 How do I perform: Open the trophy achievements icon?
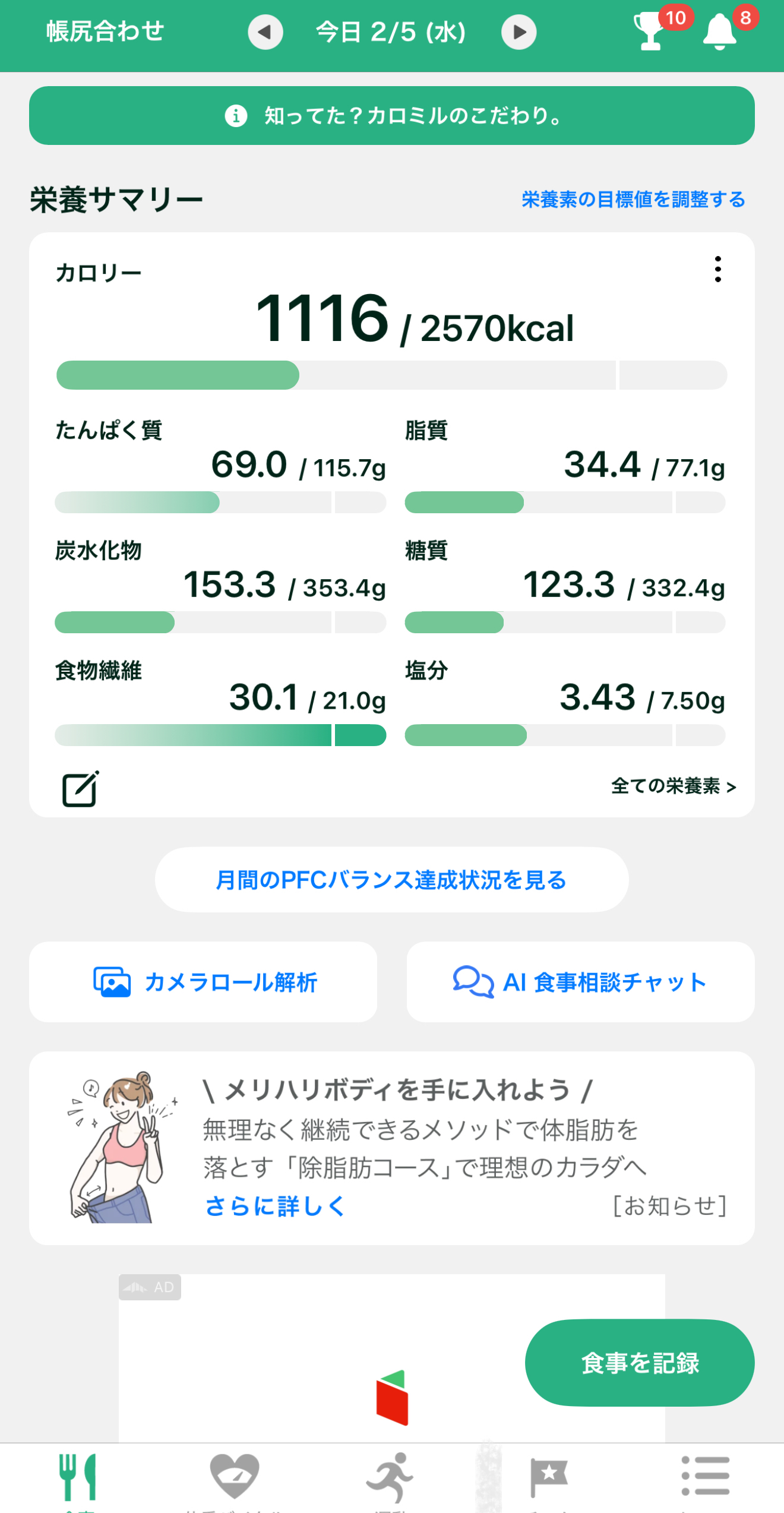[x=652, y=31]
